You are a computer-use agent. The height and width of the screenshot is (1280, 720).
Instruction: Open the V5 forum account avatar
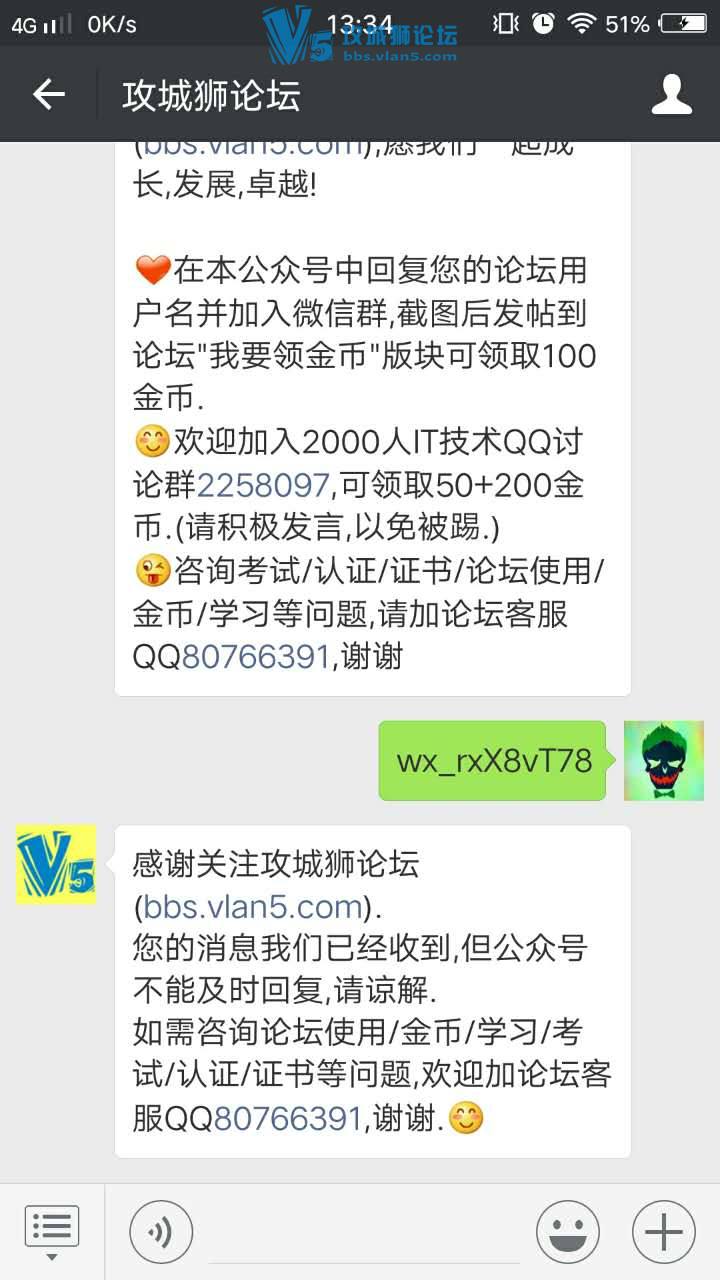point(56,865)
